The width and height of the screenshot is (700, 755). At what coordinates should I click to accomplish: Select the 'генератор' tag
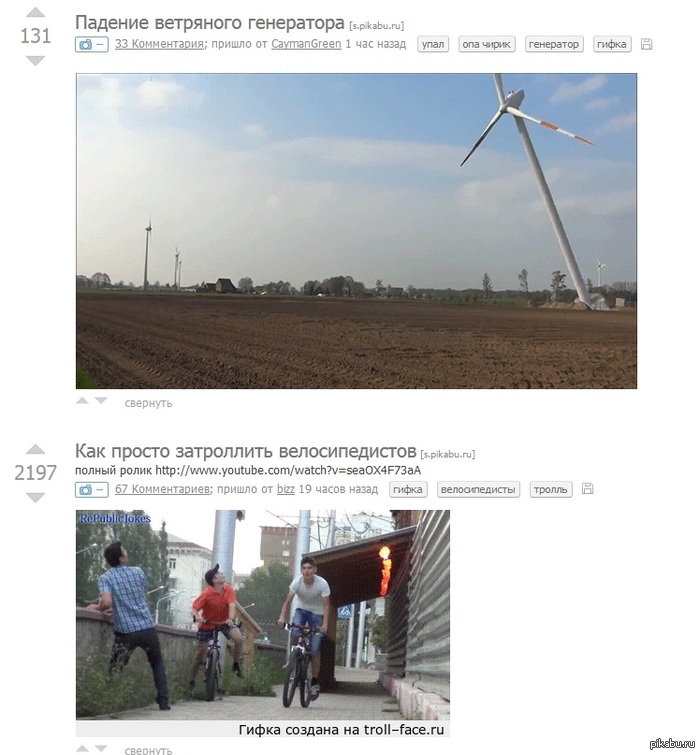[x=554, y=44]
